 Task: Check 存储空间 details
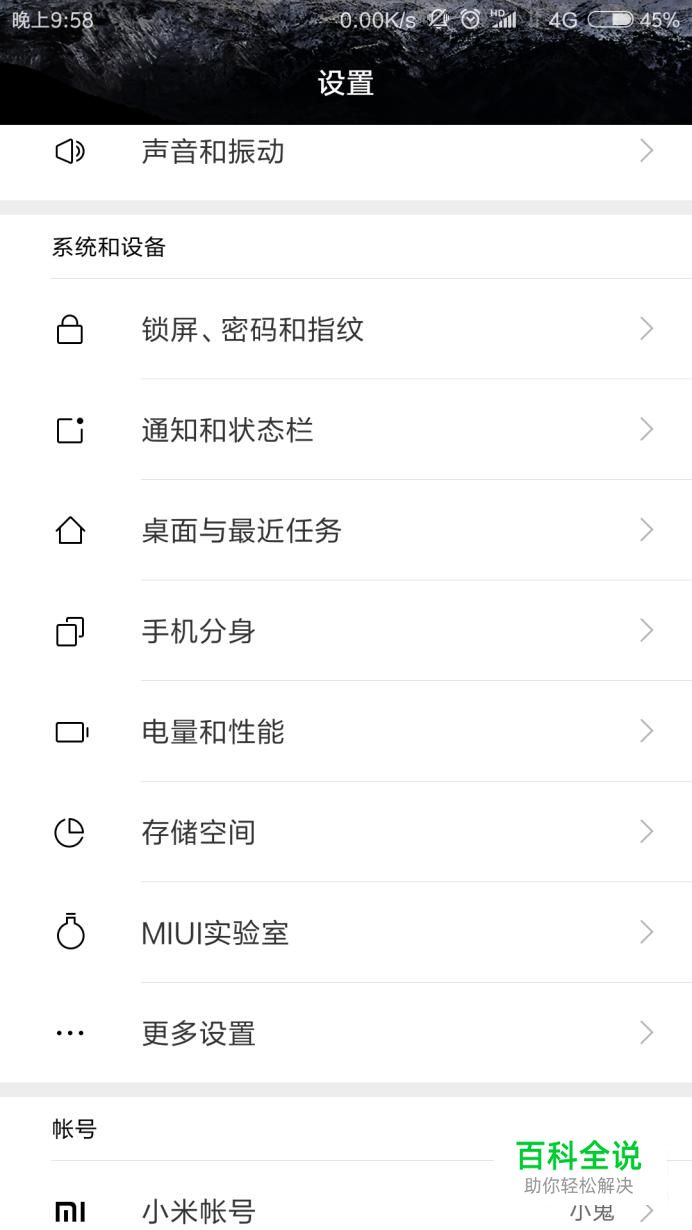(x=198, y=832)
